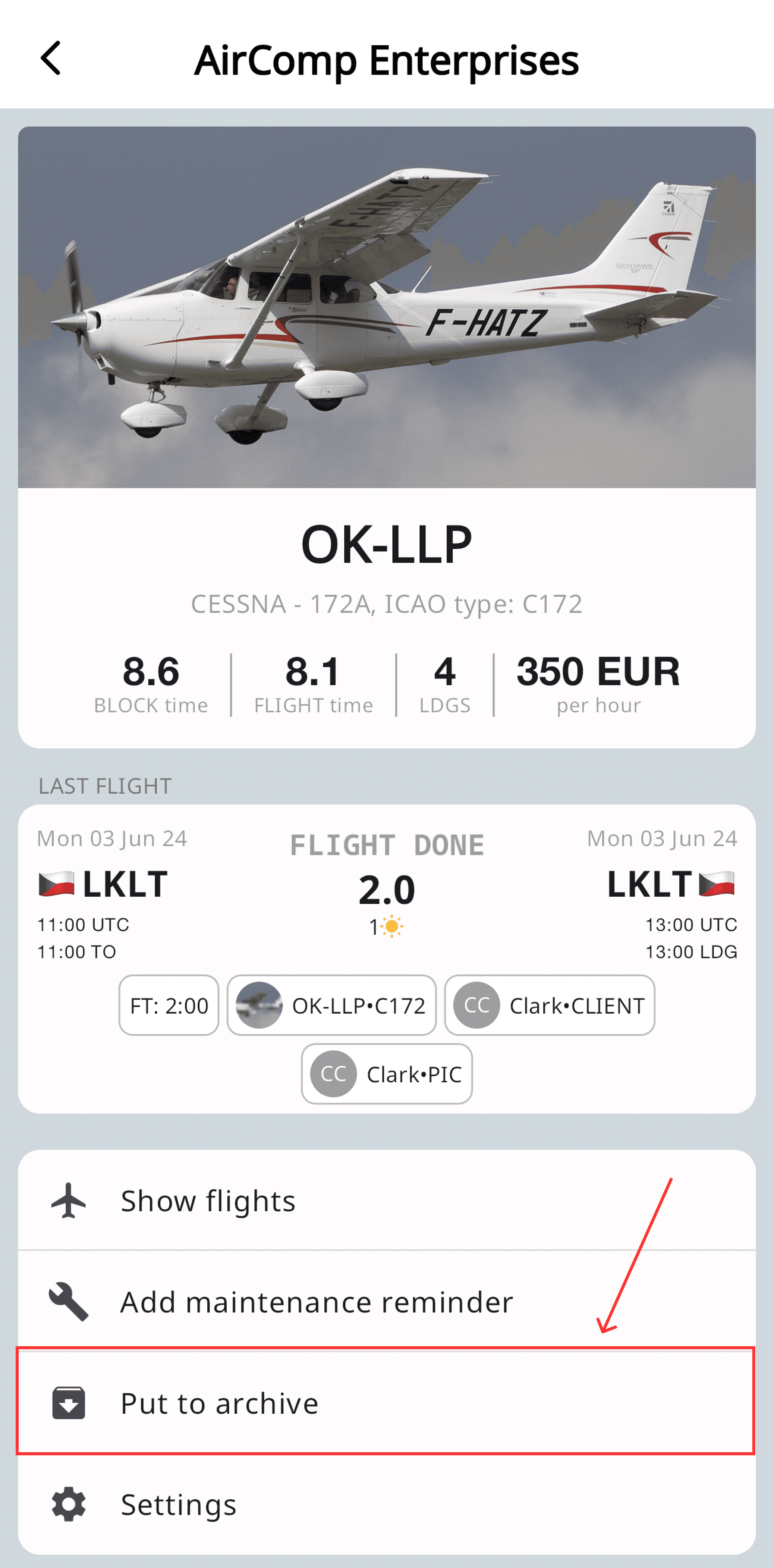Tap the Clark•CLIENT chip
The width and height of the screenshot is (774, 1568).
[549, 1005]
